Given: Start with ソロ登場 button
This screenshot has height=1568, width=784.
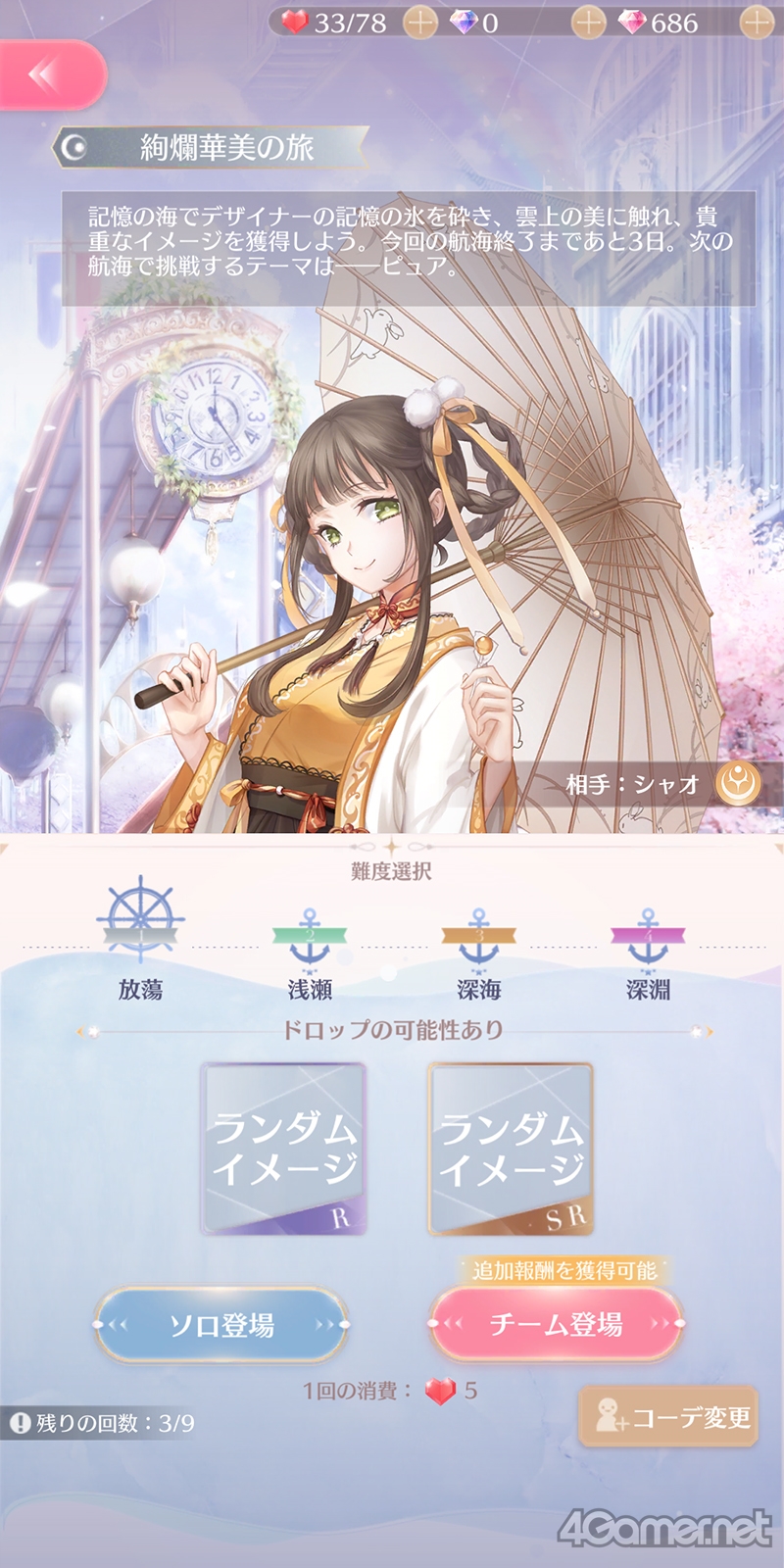Looking at the screenshot, I should pos(221,1325).
